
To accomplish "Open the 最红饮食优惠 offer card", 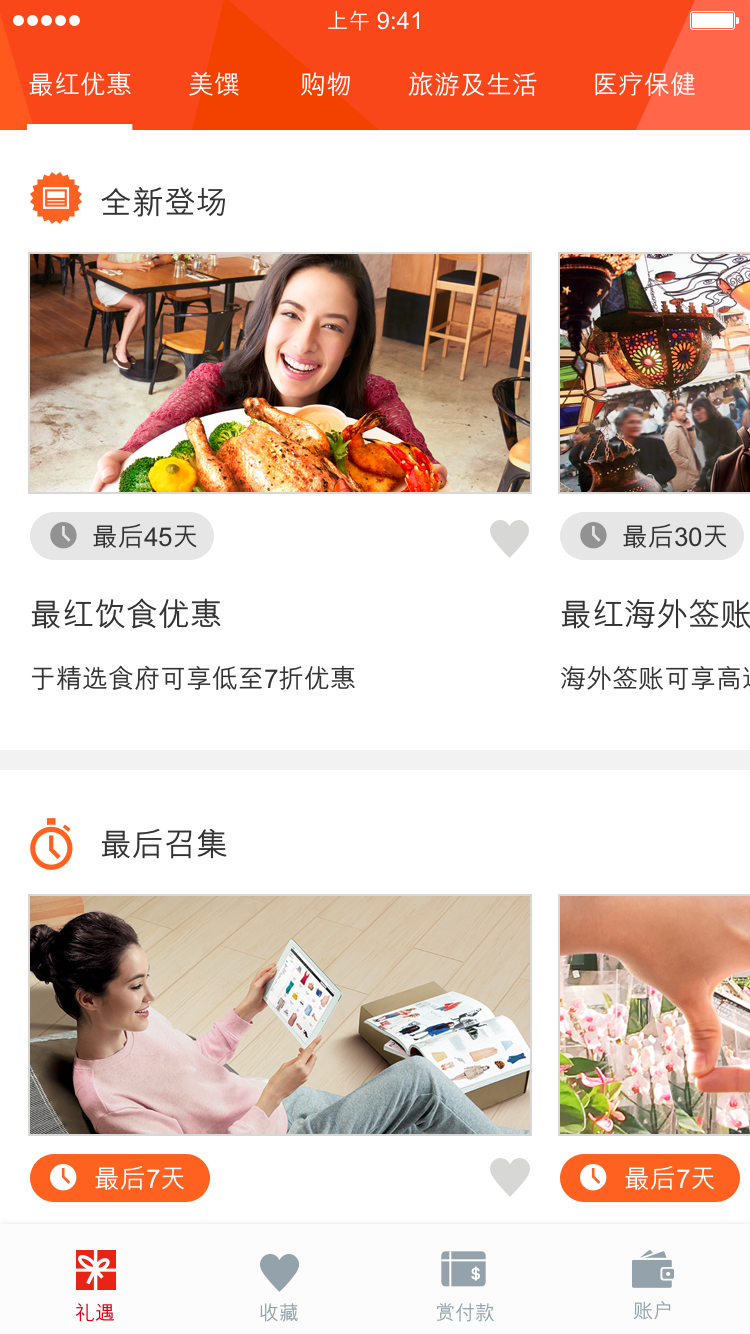I will coord(280,373).
